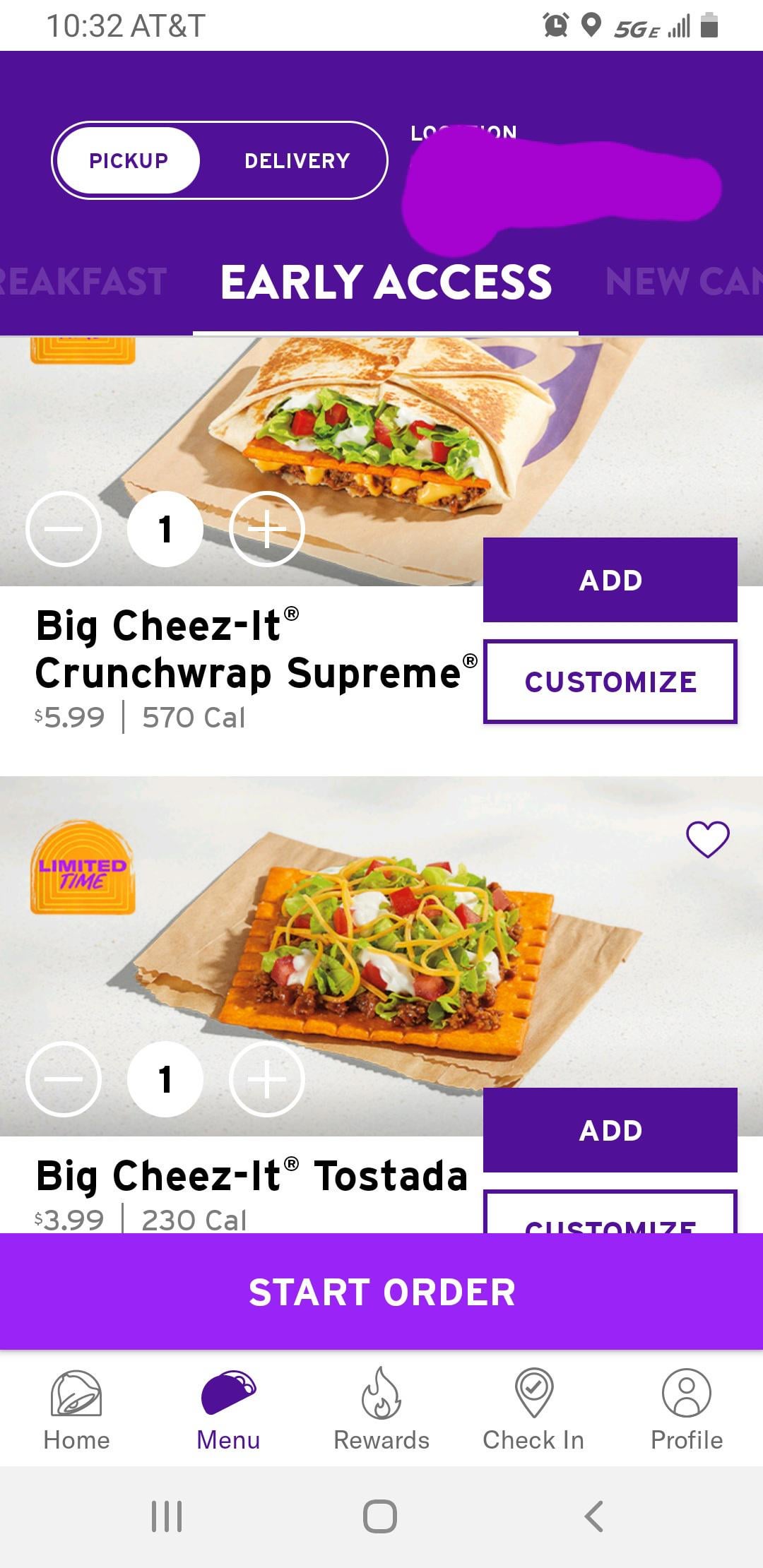
Task: Customize the Big Cheez-It Crunchwrap Supreme
Action: [610, 682]
